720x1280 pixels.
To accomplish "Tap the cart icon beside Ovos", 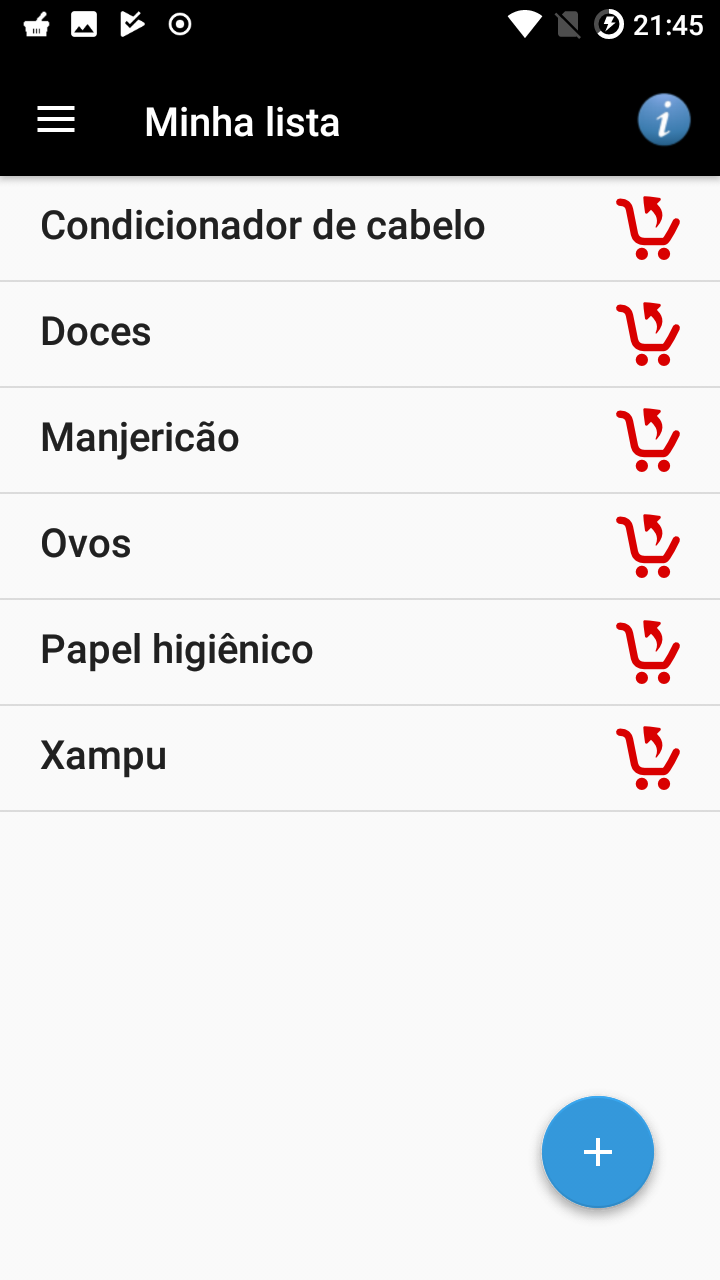I will click(647, 547).
